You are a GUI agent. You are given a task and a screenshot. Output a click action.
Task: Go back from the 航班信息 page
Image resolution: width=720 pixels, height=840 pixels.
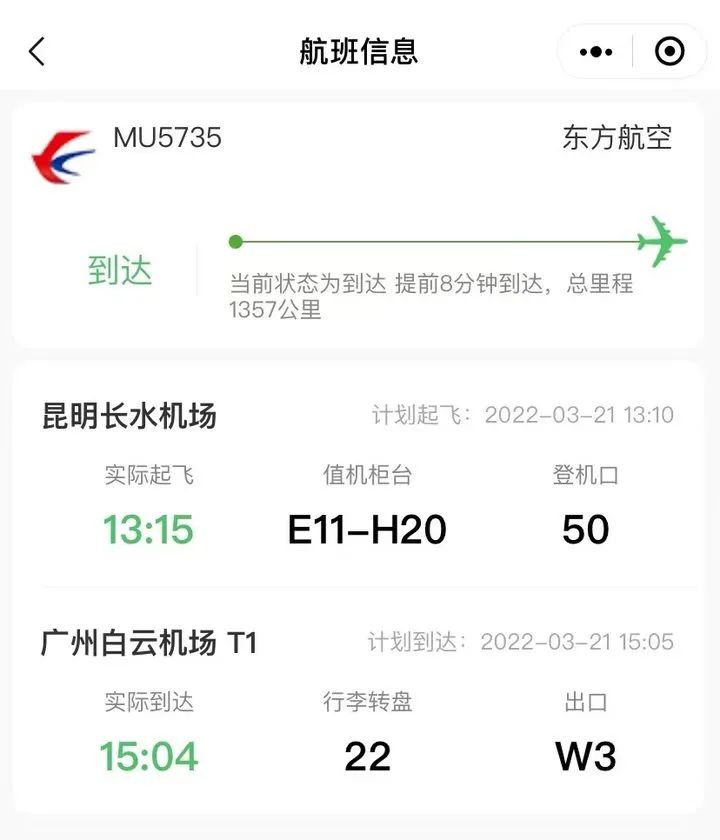click(37, 51)
